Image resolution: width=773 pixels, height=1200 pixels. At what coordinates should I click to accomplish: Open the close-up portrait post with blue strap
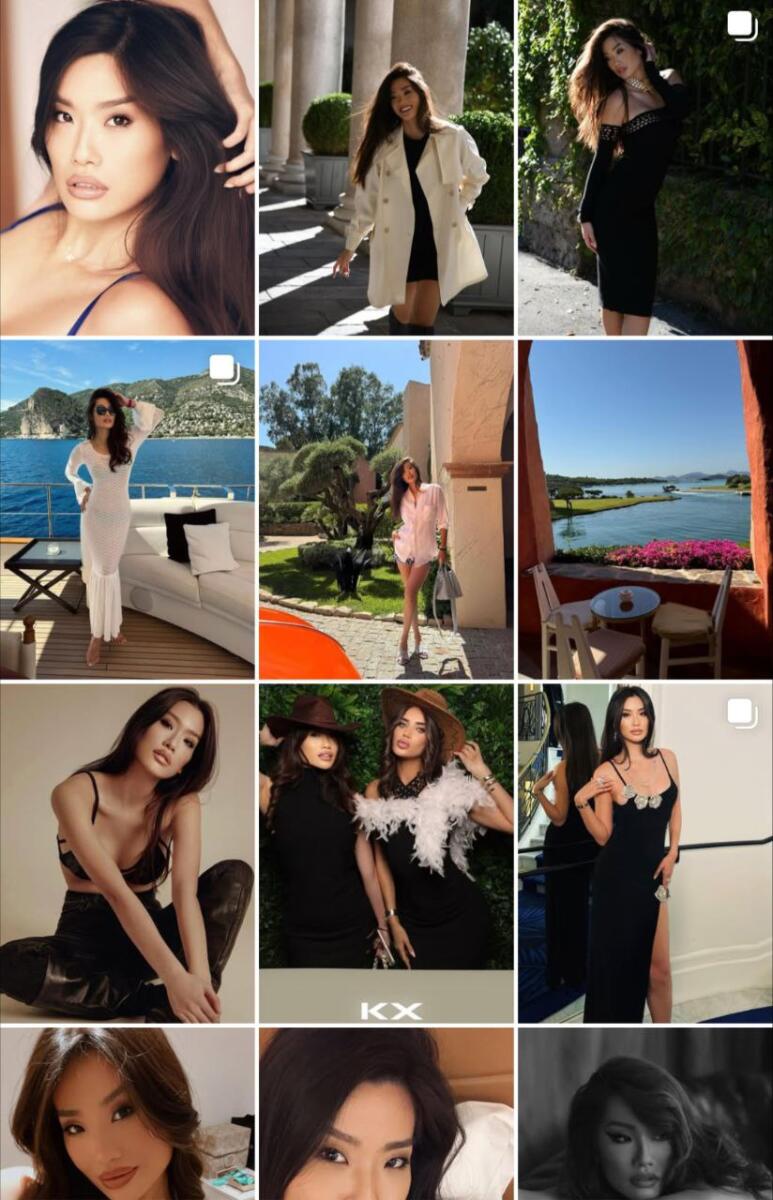[x=127, y=167]
